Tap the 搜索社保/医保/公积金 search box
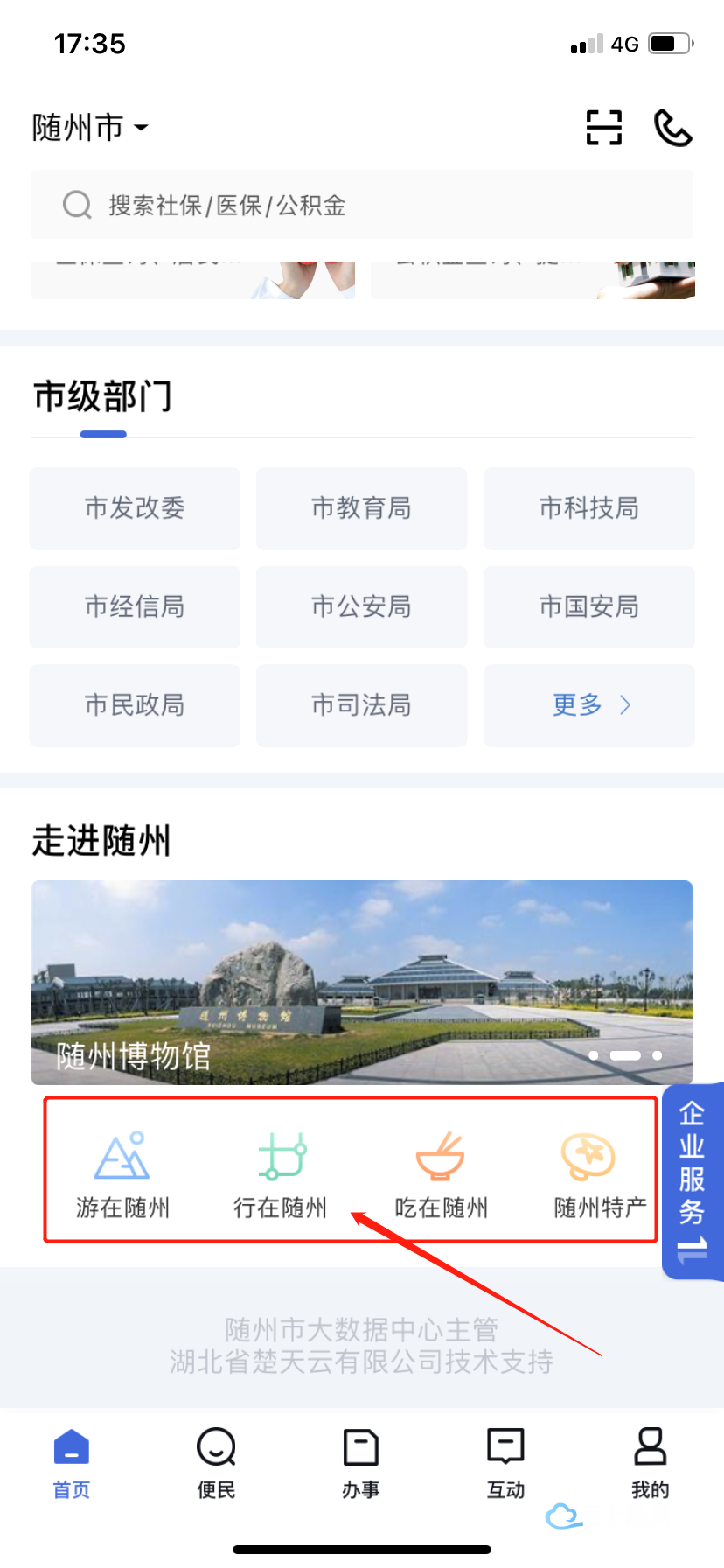724x1568 pixels. point(361,205)
